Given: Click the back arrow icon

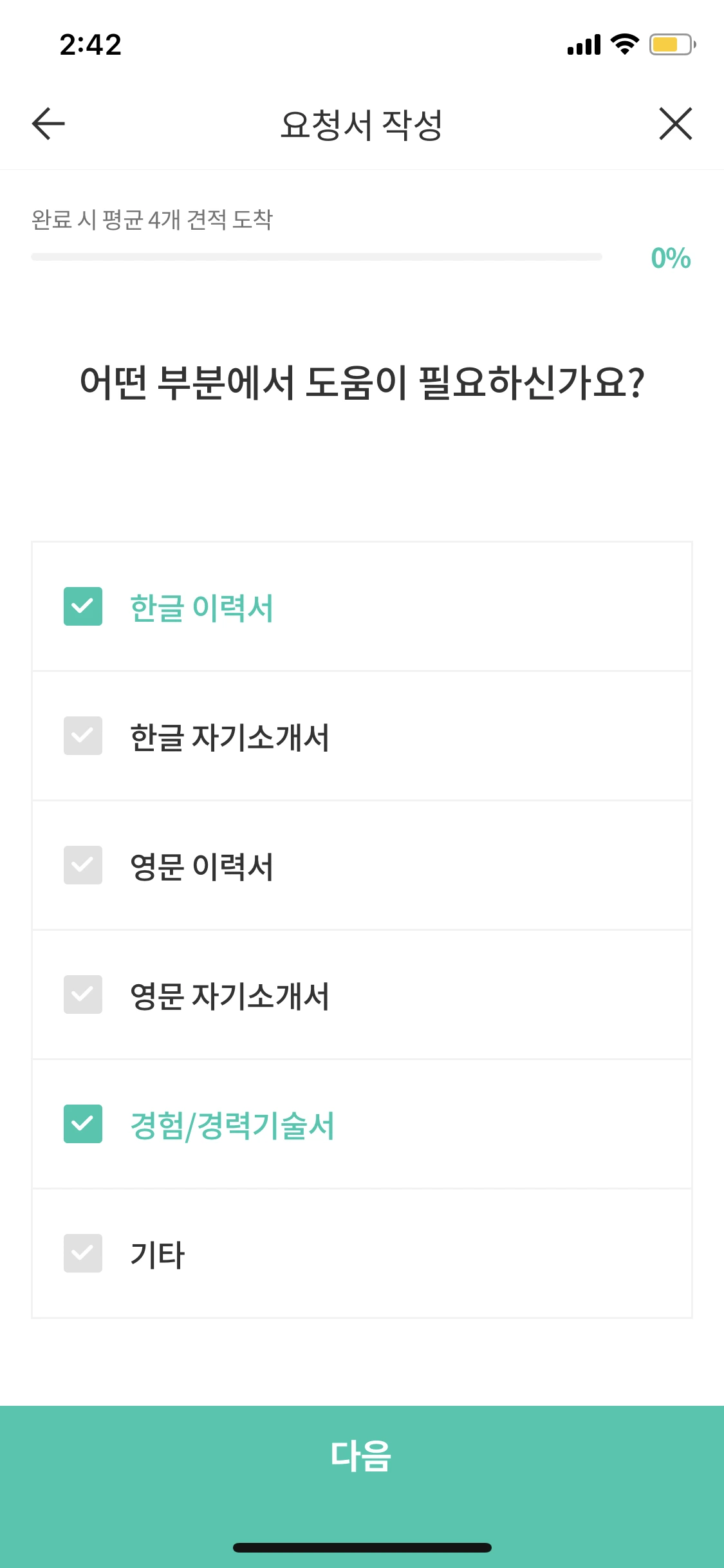Looking at the screenshot, I should (47, 125).
